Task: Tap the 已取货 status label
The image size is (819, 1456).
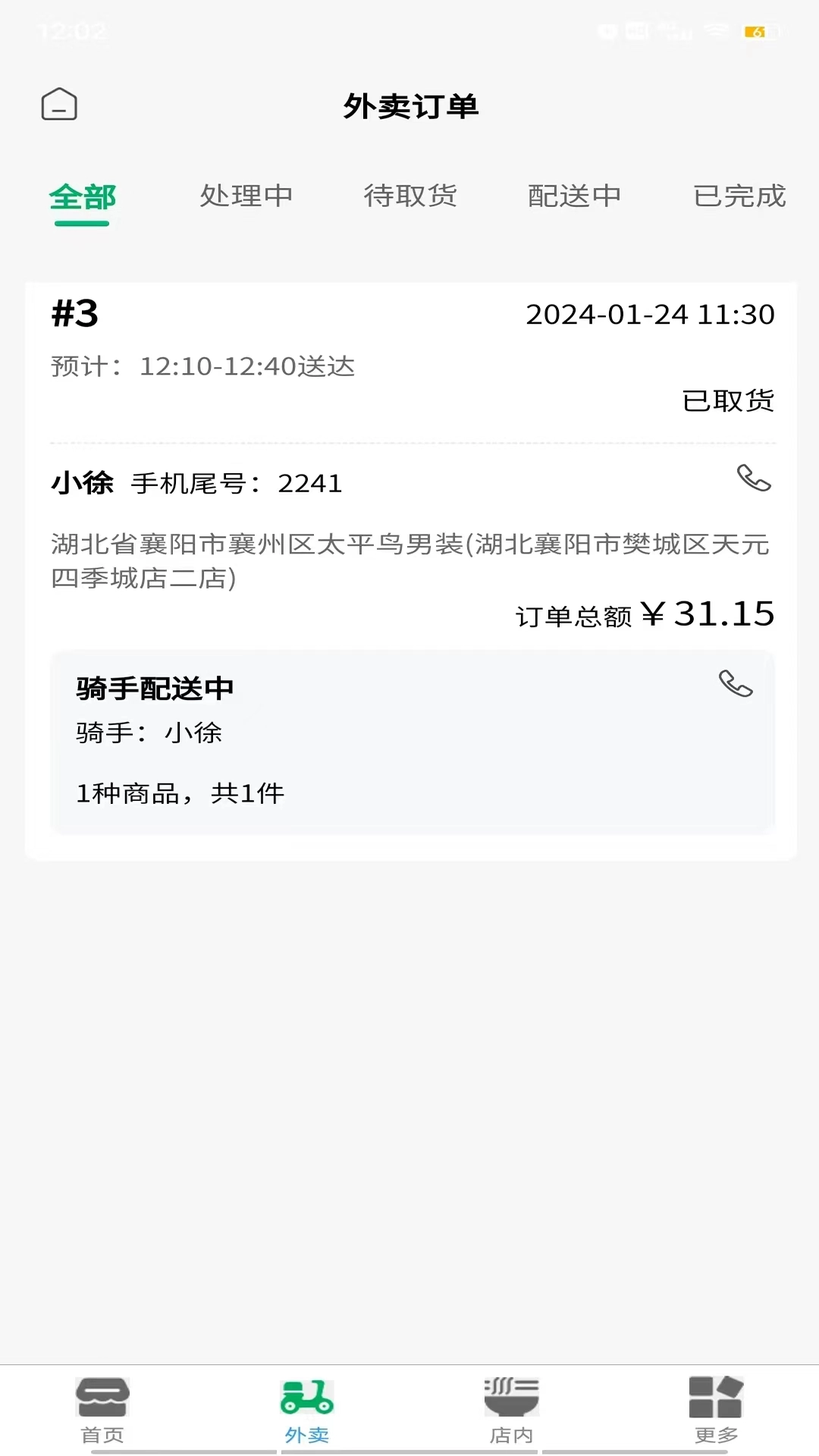Action: coord(730,402)
